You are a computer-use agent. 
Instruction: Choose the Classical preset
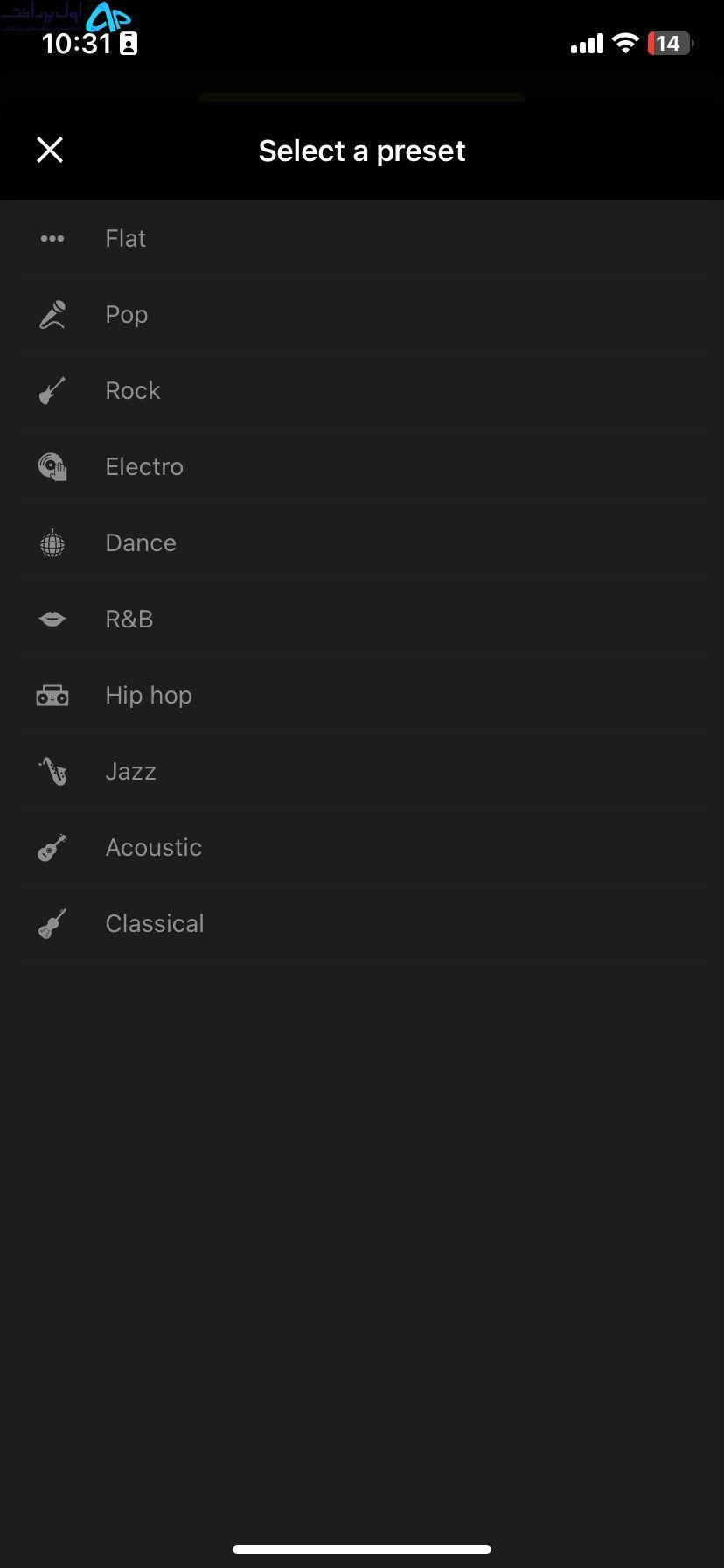tap(362, 923)
